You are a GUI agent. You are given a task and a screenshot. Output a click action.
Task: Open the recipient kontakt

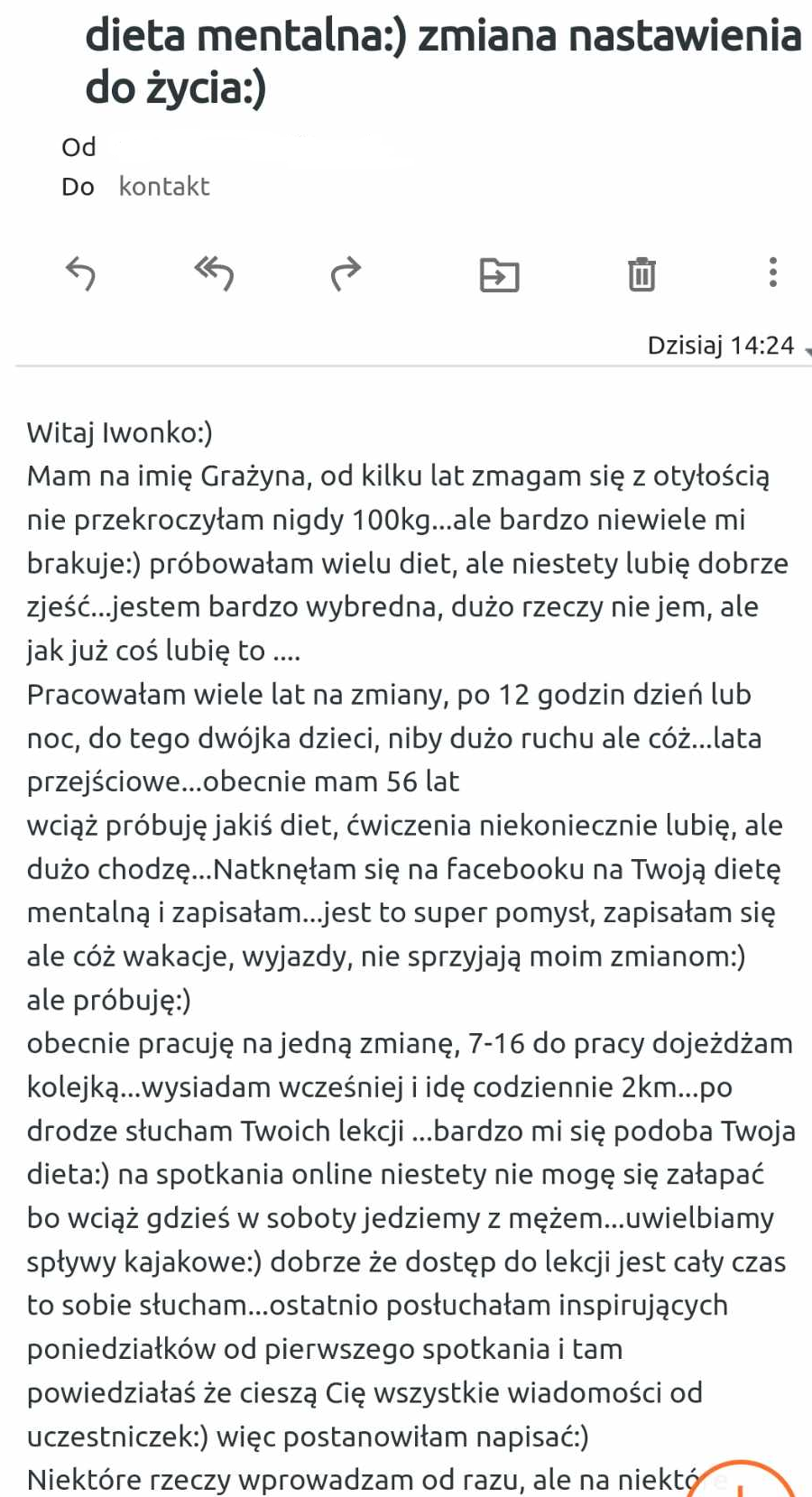tap(164, 187)
